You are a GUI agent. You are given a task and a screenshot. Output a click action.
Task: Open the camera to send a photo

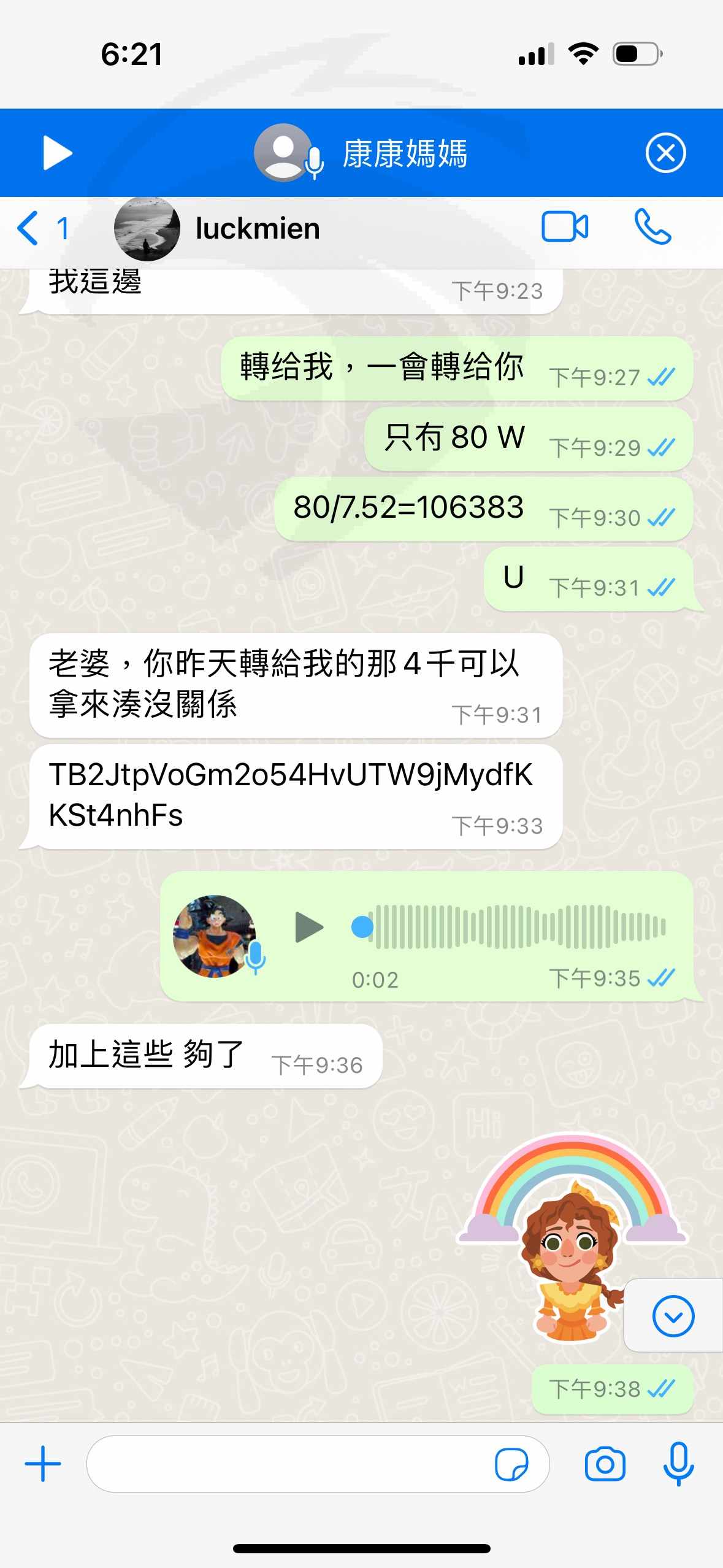pos(605,1464)
